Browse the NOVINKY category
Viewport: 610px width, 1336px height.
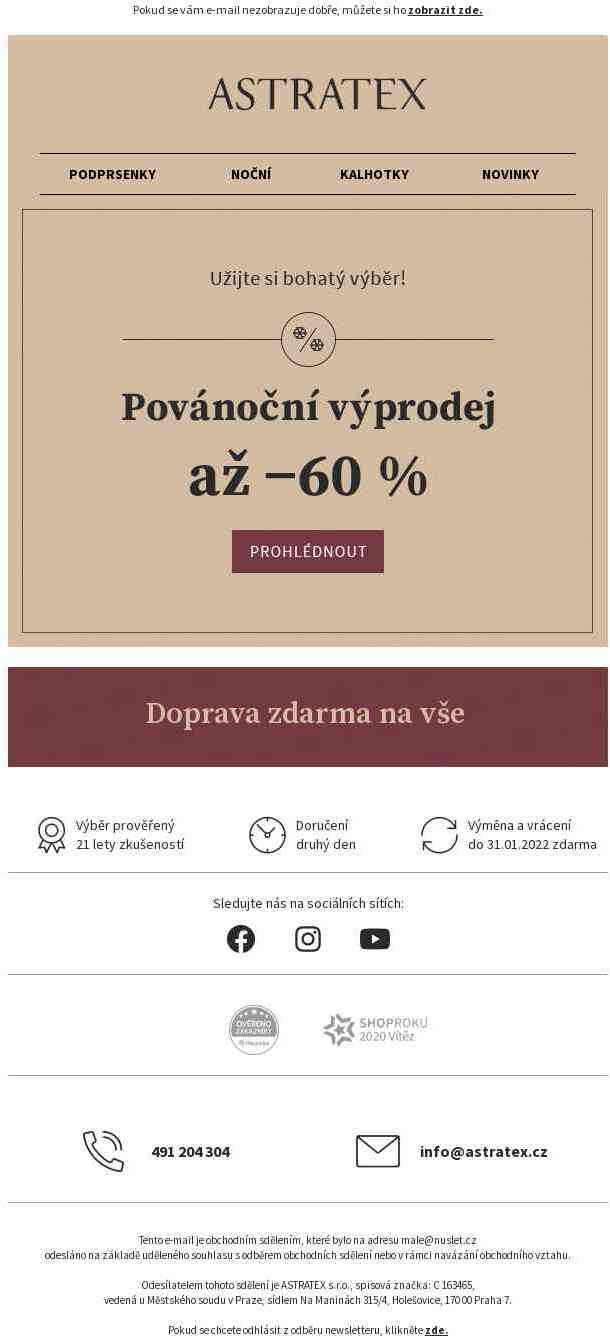[x=510, y=174]
